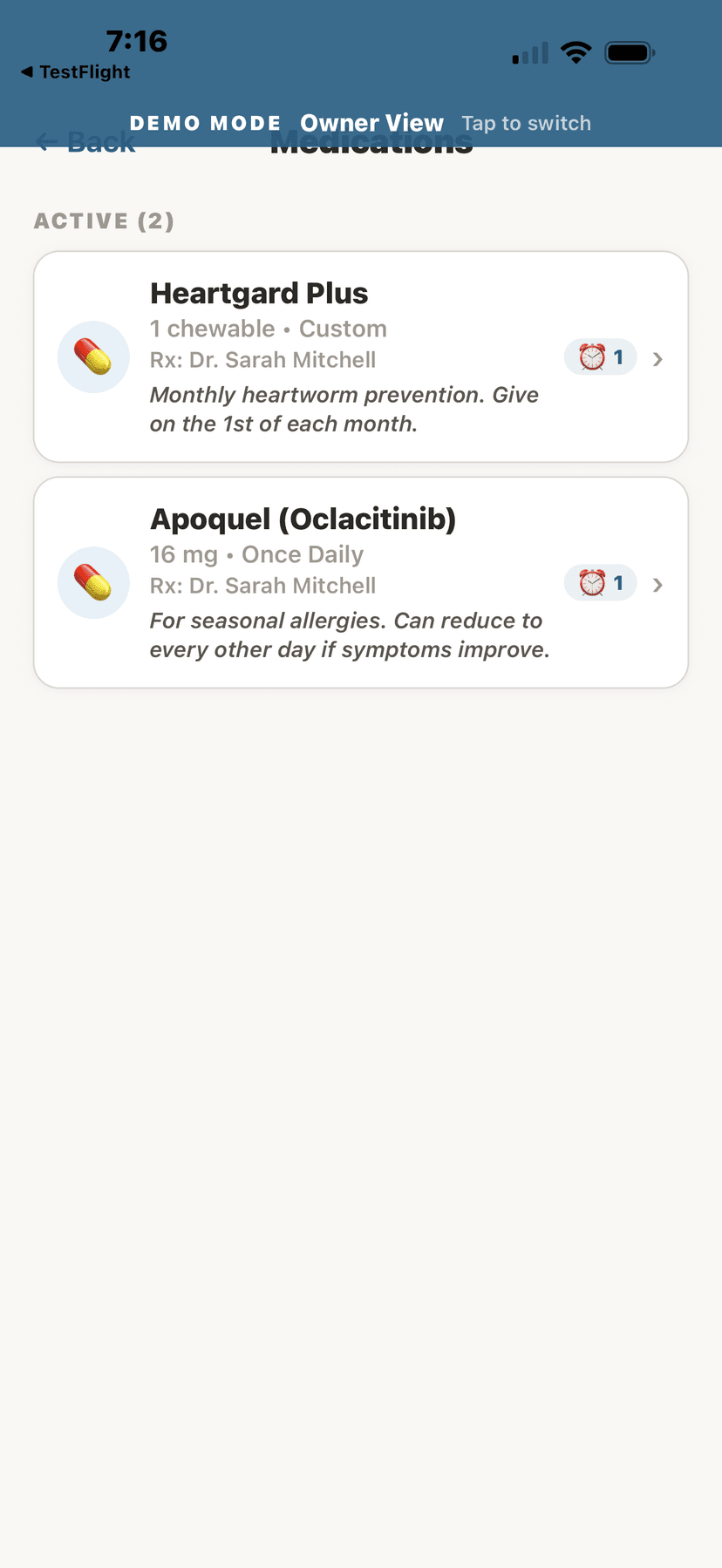The height and width of the screenshot is (1568, 722).
Task: Expand Heartgard Plus details via its chevron
Action: [x=658, y=358]
